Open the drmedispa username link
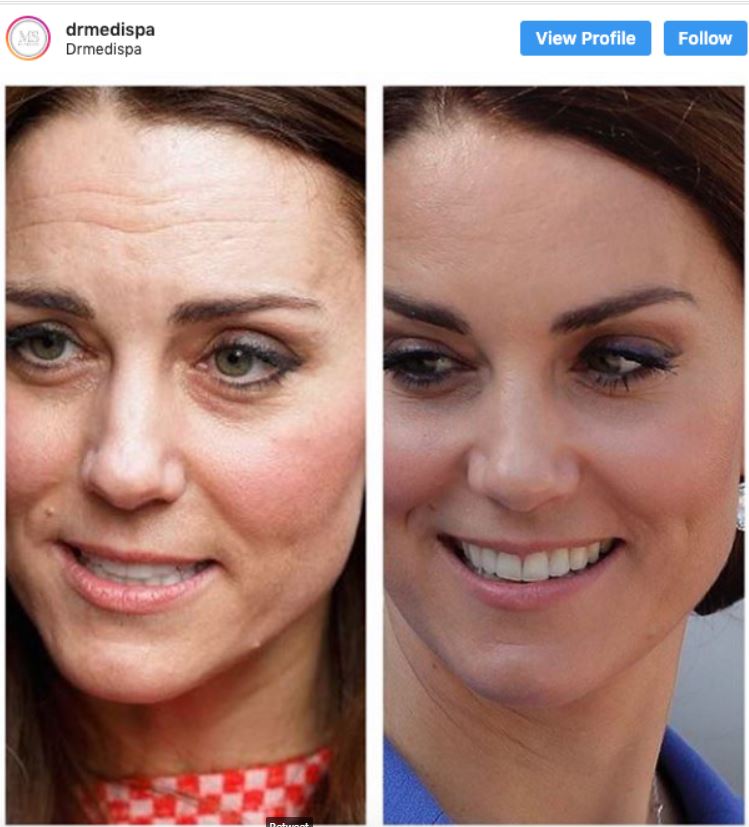Image resolution: width=749 pixels, height=827 pixels. coord(110,29)
